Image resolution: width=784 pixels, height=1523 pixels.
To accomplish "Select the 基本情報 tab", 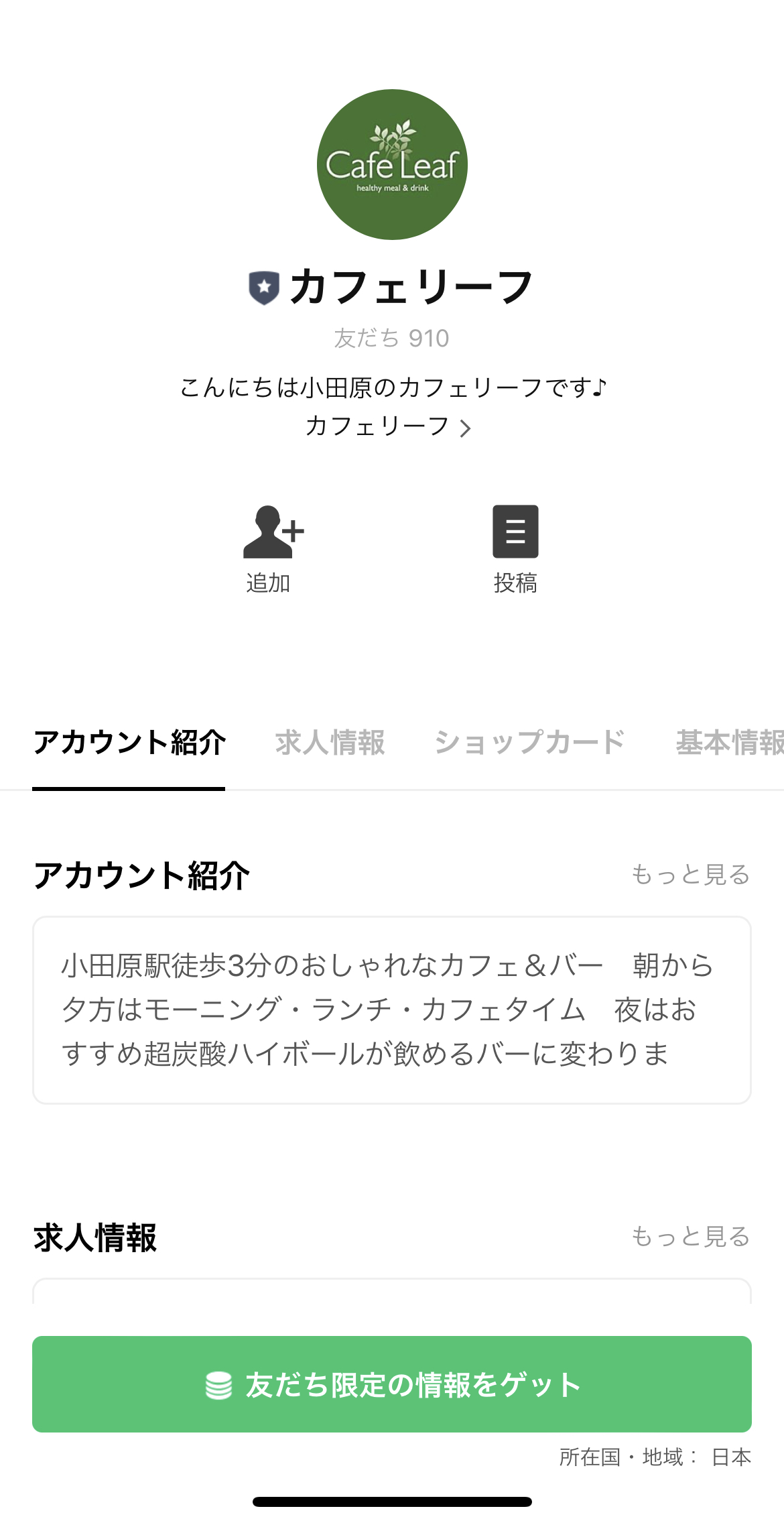I will 730,743.
